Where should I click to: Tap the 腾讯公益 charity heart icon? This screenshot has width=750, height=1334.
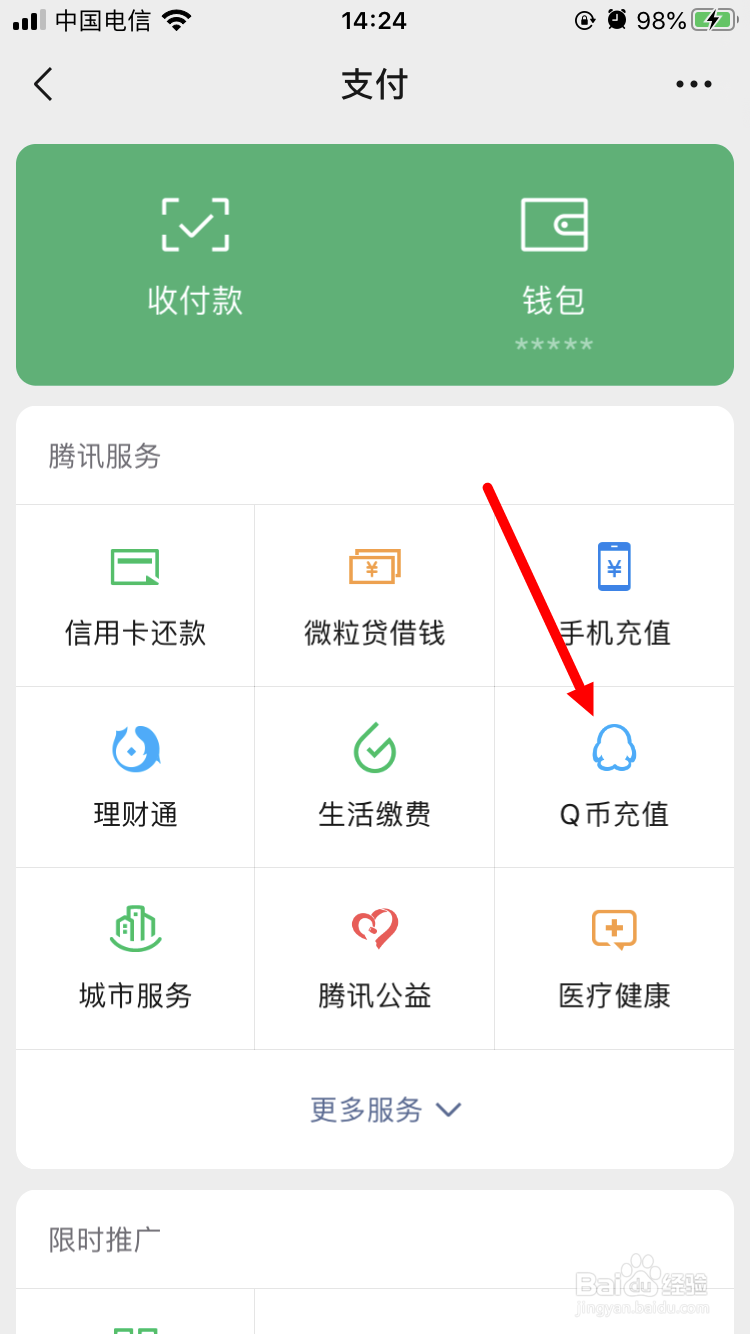coord(374,958)
